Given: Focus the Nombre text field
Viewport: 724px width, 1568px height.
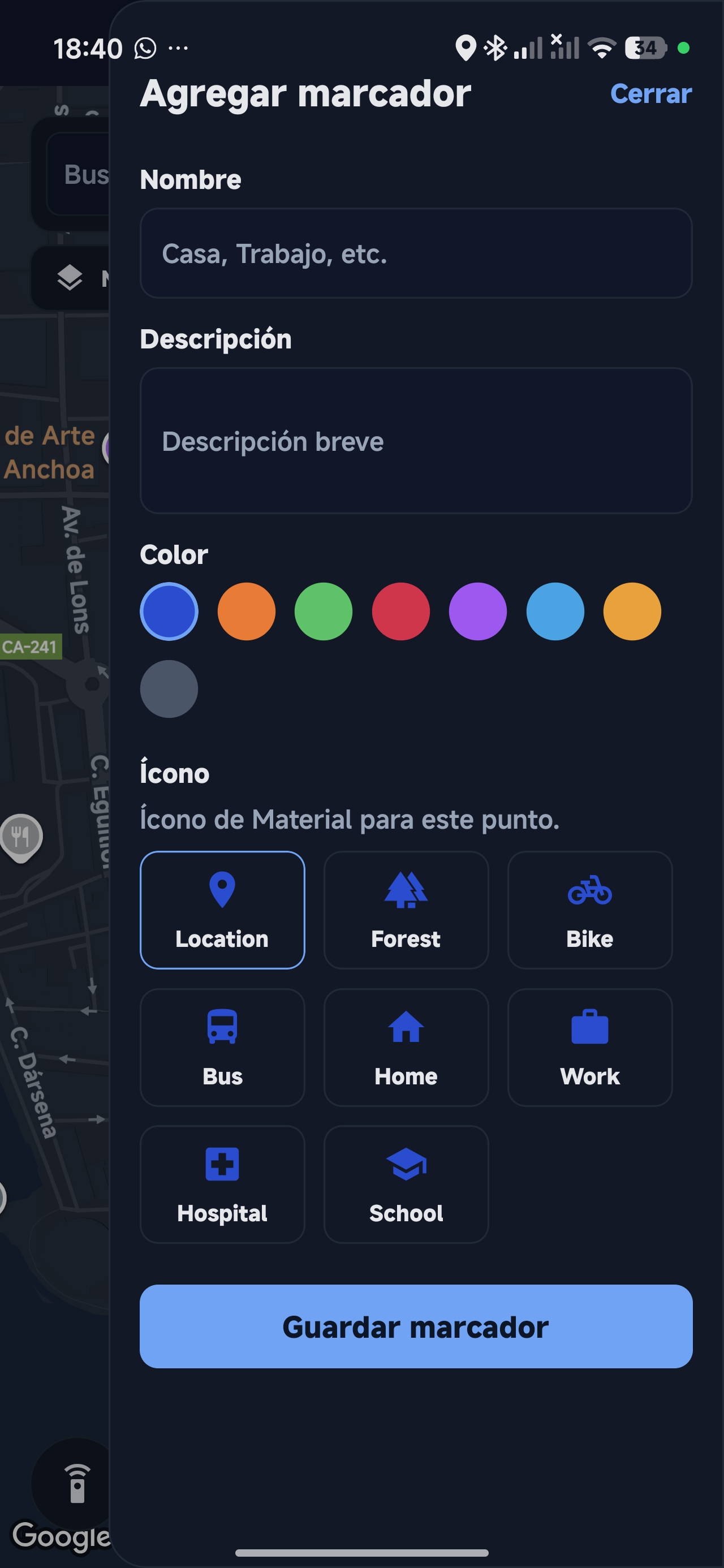Looking at the screenshot, I should [x=416, y=253].
